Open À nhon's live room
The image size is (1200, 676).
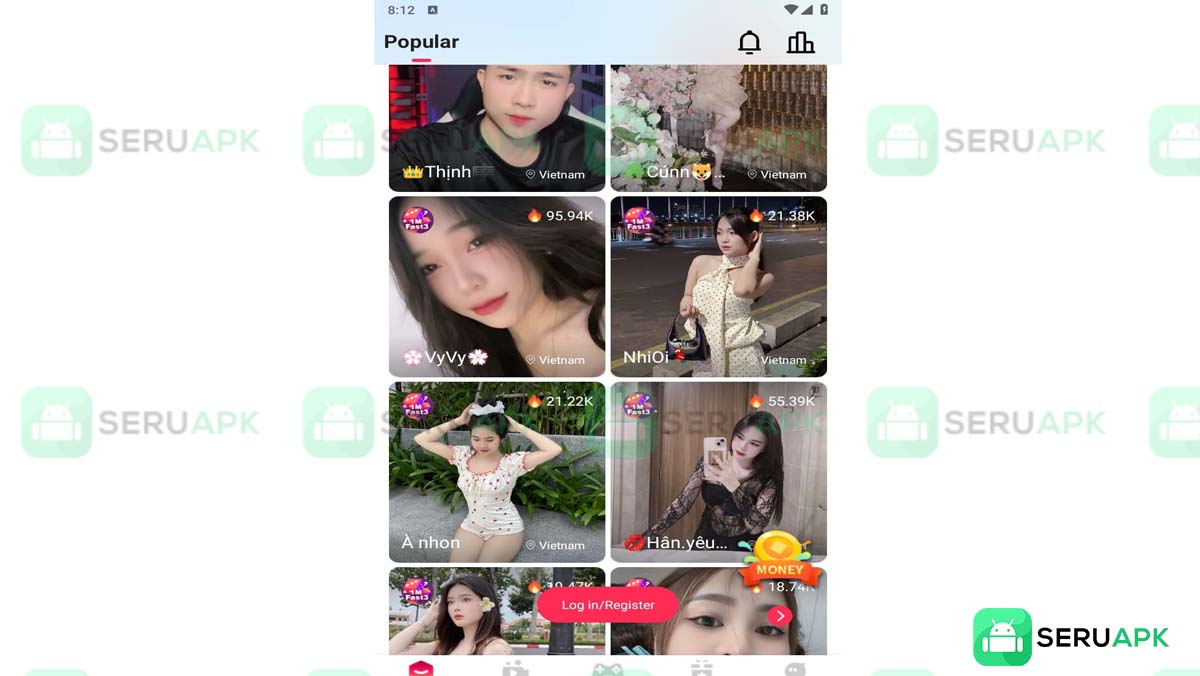(497, 470)
